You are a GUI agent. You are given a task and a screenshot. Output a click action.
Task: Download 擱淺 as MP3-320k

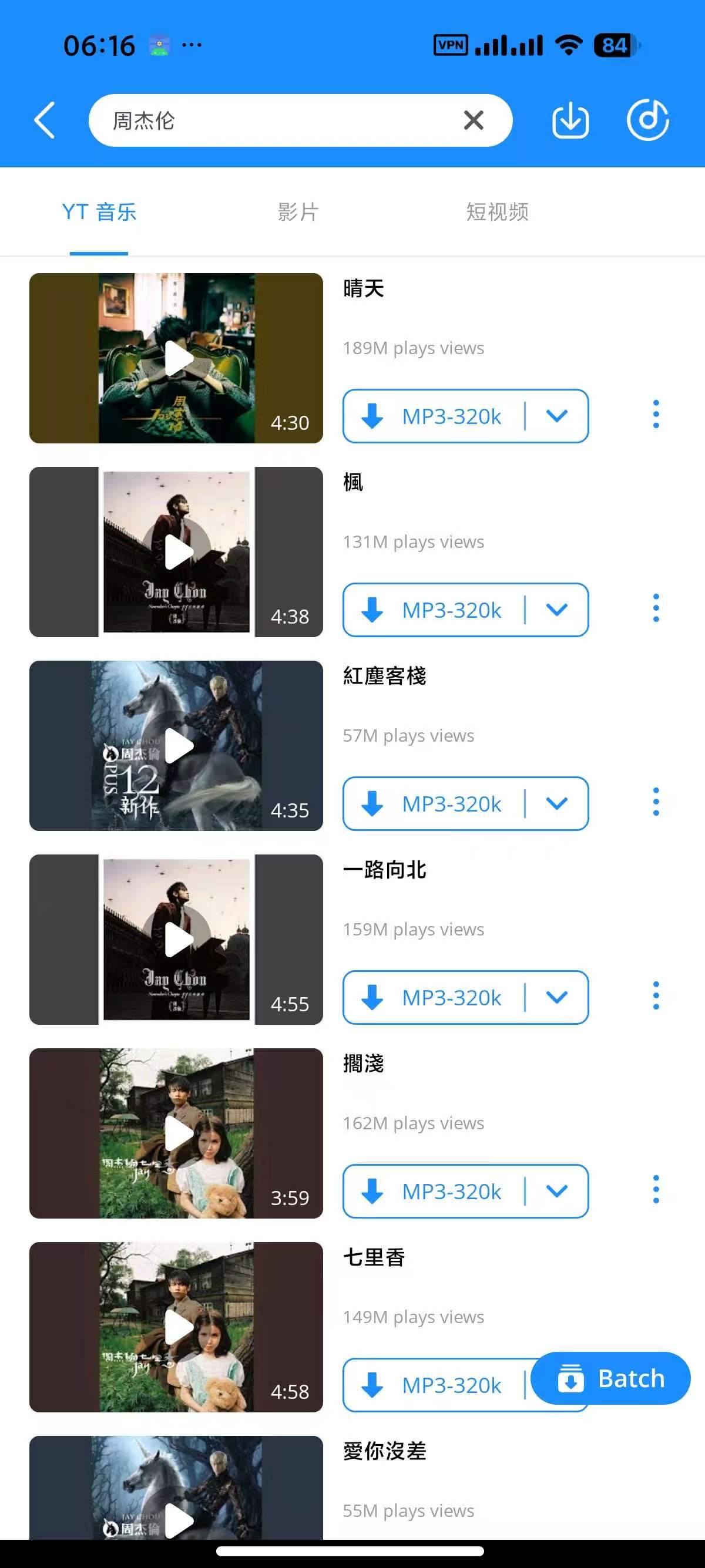pyautogui.click(x=434, y=1191)
